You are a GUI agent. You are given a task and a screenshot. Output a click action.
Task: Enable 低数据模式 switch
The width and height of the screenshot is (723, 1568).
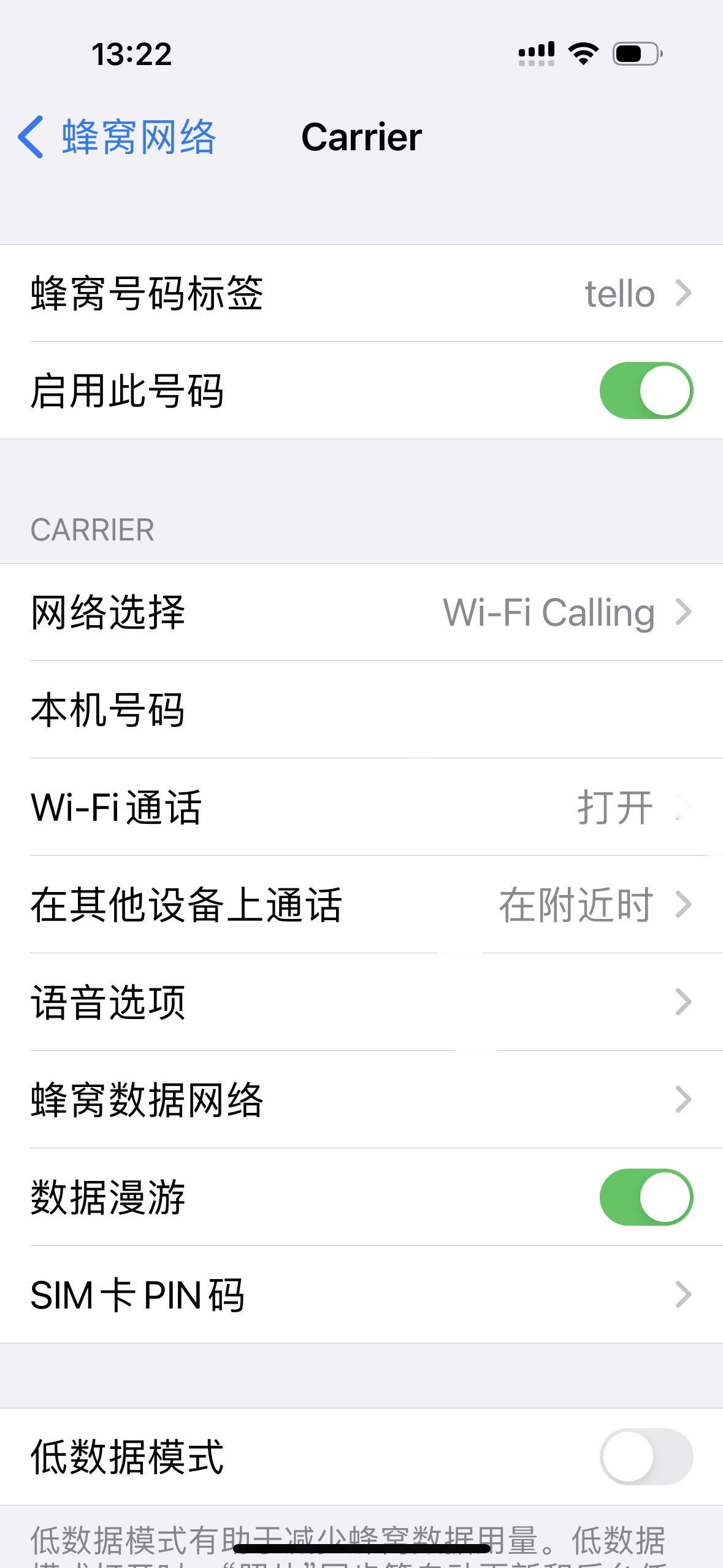646,1456
